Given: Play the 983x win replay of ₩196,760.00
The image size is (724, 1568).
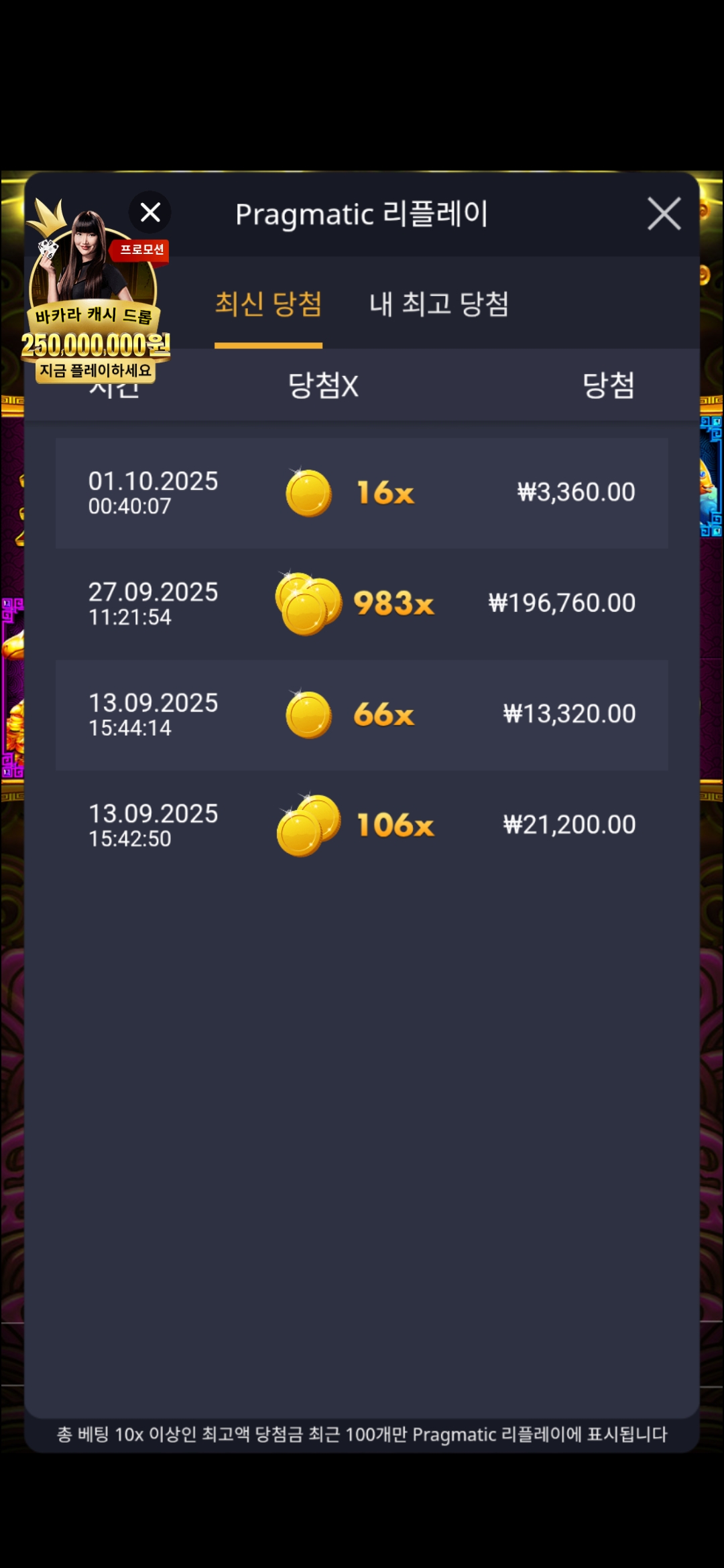Looking at the screenshot, I should [362, 604].
